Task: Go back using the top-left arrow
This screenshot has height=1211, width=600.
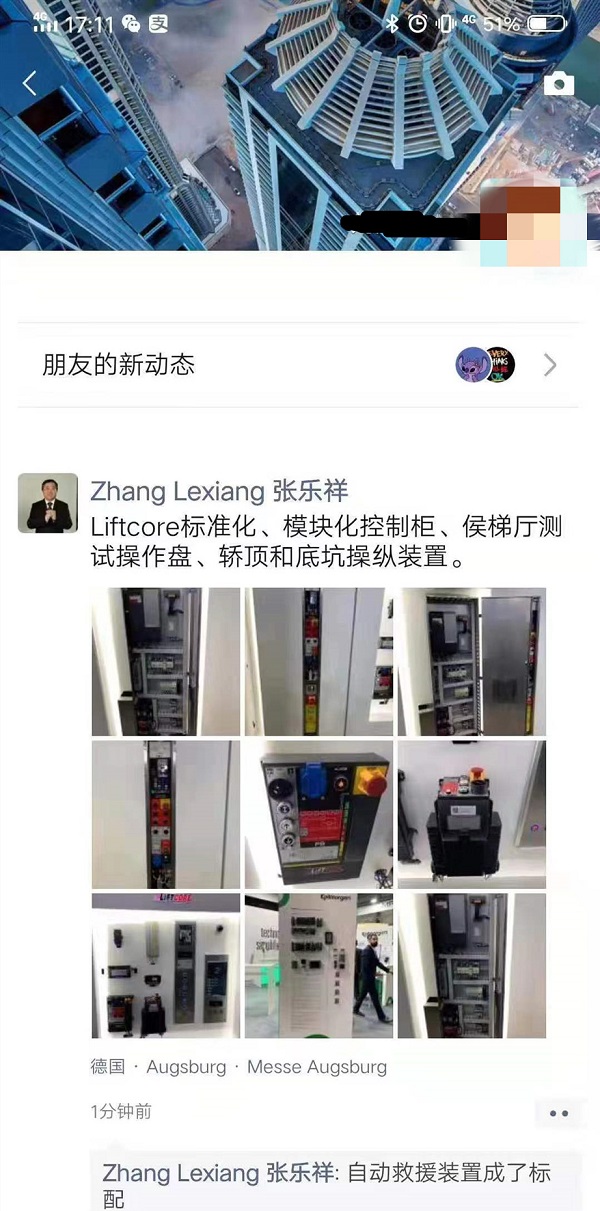Action: [30, 84]
